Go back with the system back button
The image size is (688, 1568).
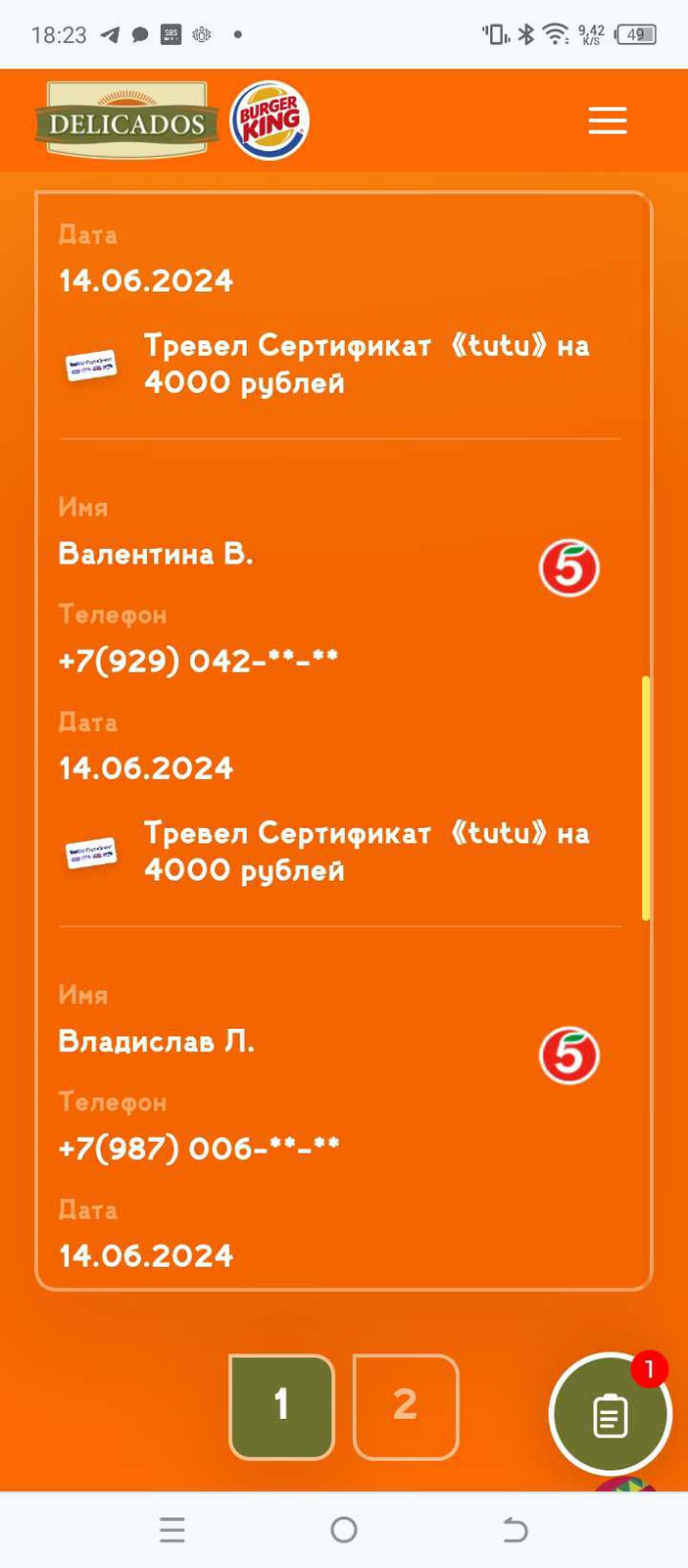(x=516, y=1530)
